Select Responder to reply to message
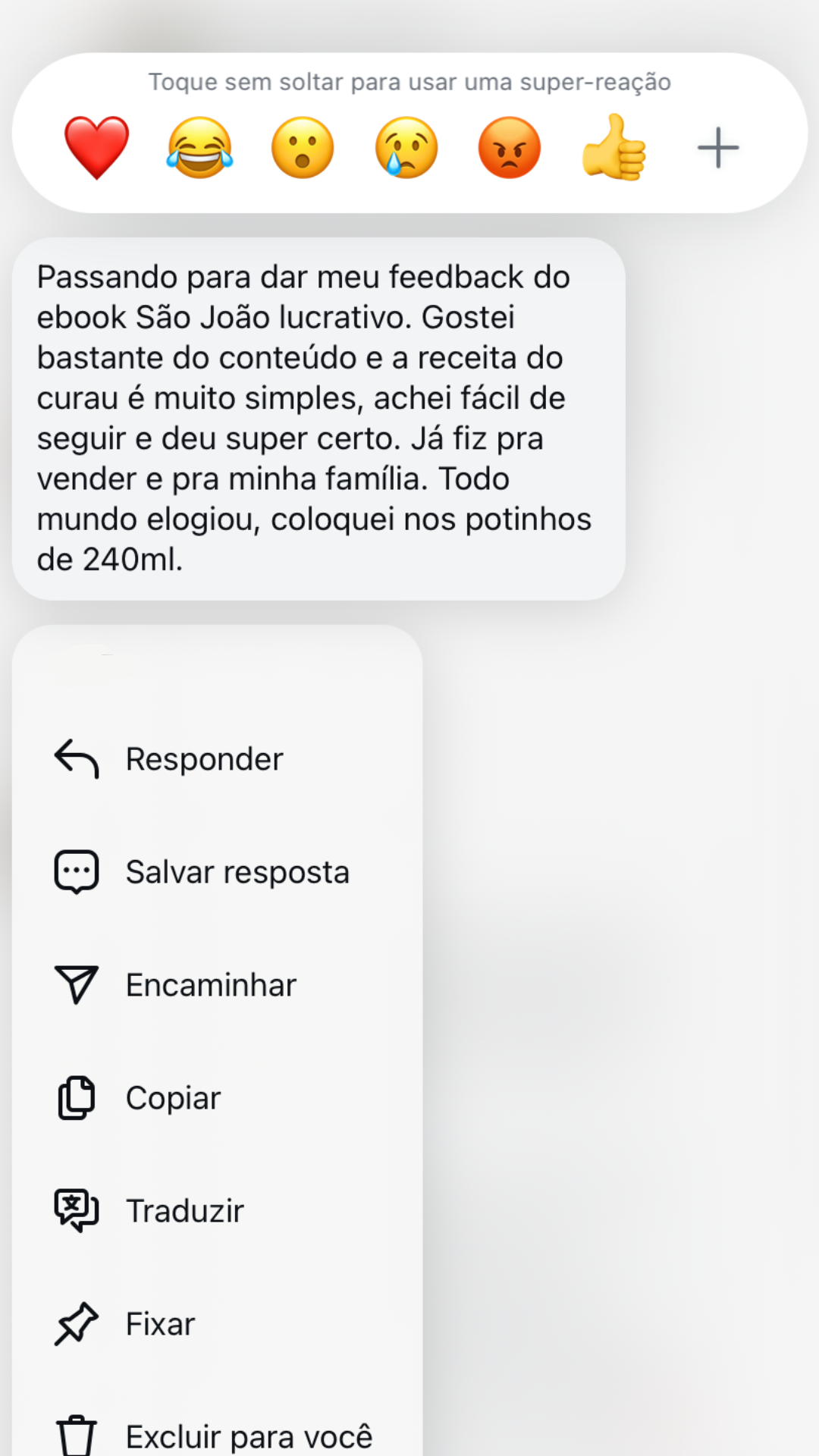Viewport: 819px width, 1456px height. pos(204,759)
